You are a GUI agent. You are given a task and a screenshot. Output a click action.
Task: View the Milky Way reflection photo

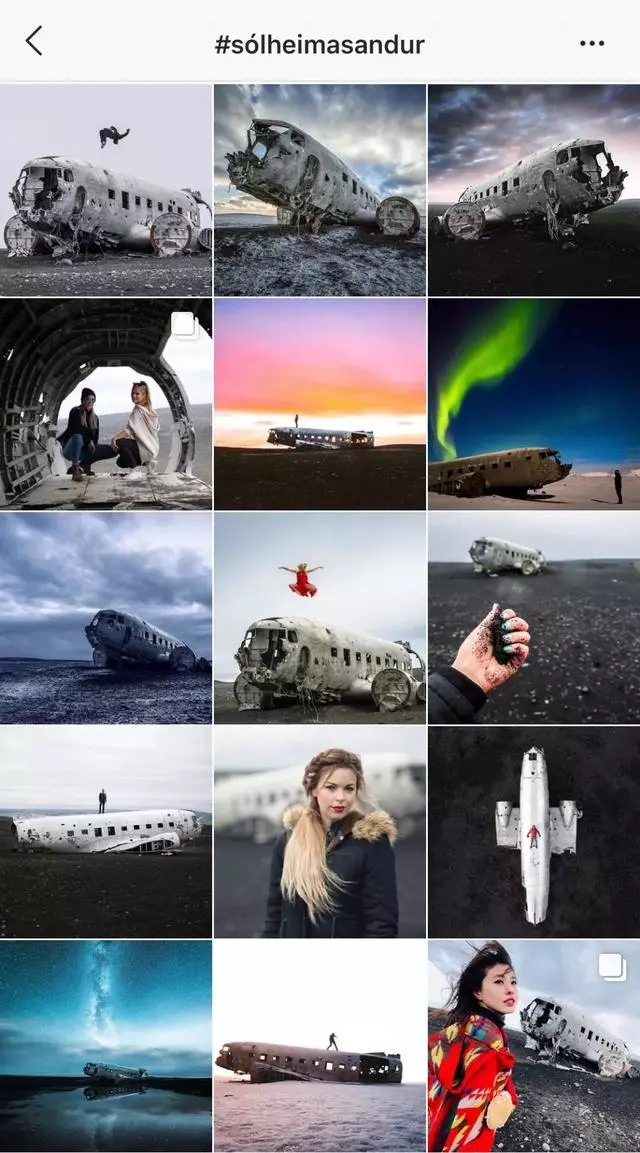106,1045
